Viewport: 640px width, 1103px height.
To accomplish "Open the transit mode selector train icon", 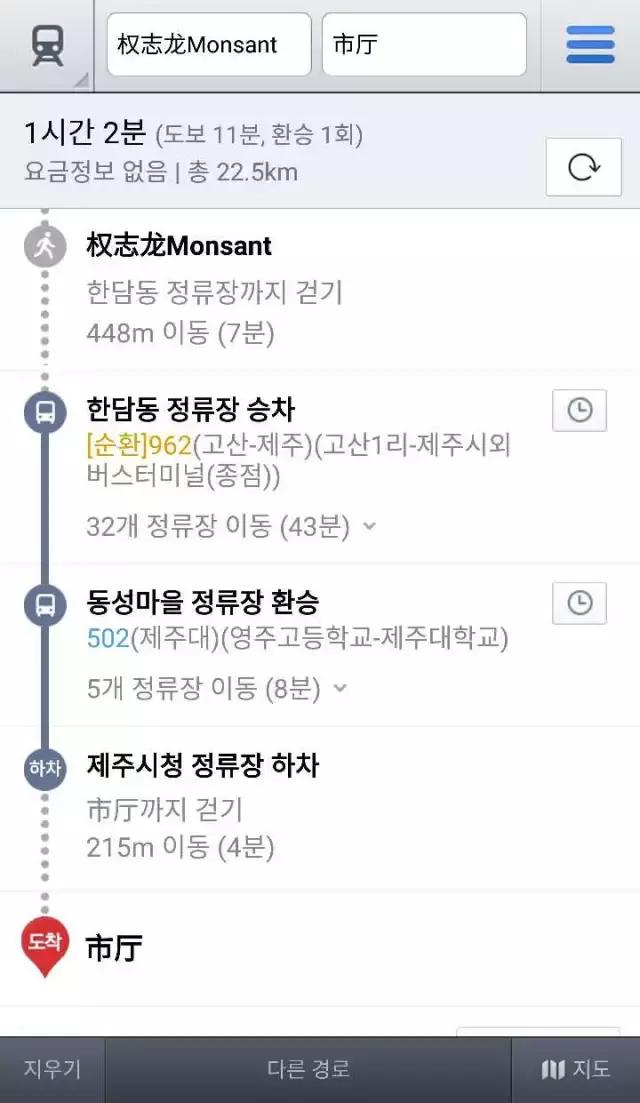I will [x=47, y=45].
